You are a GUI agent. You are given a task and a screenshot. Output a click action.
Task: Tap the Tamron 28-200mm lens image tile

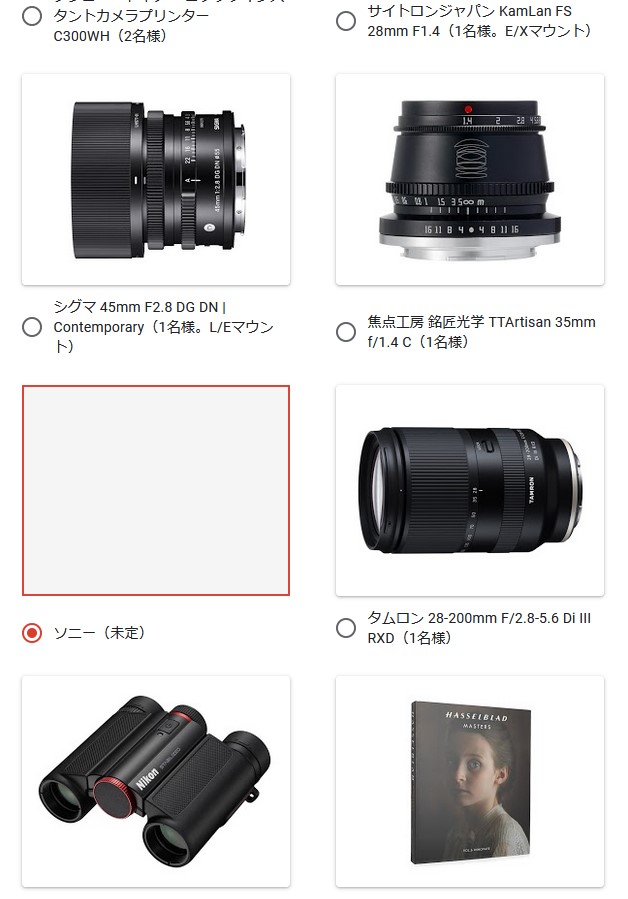pos(470,490)
